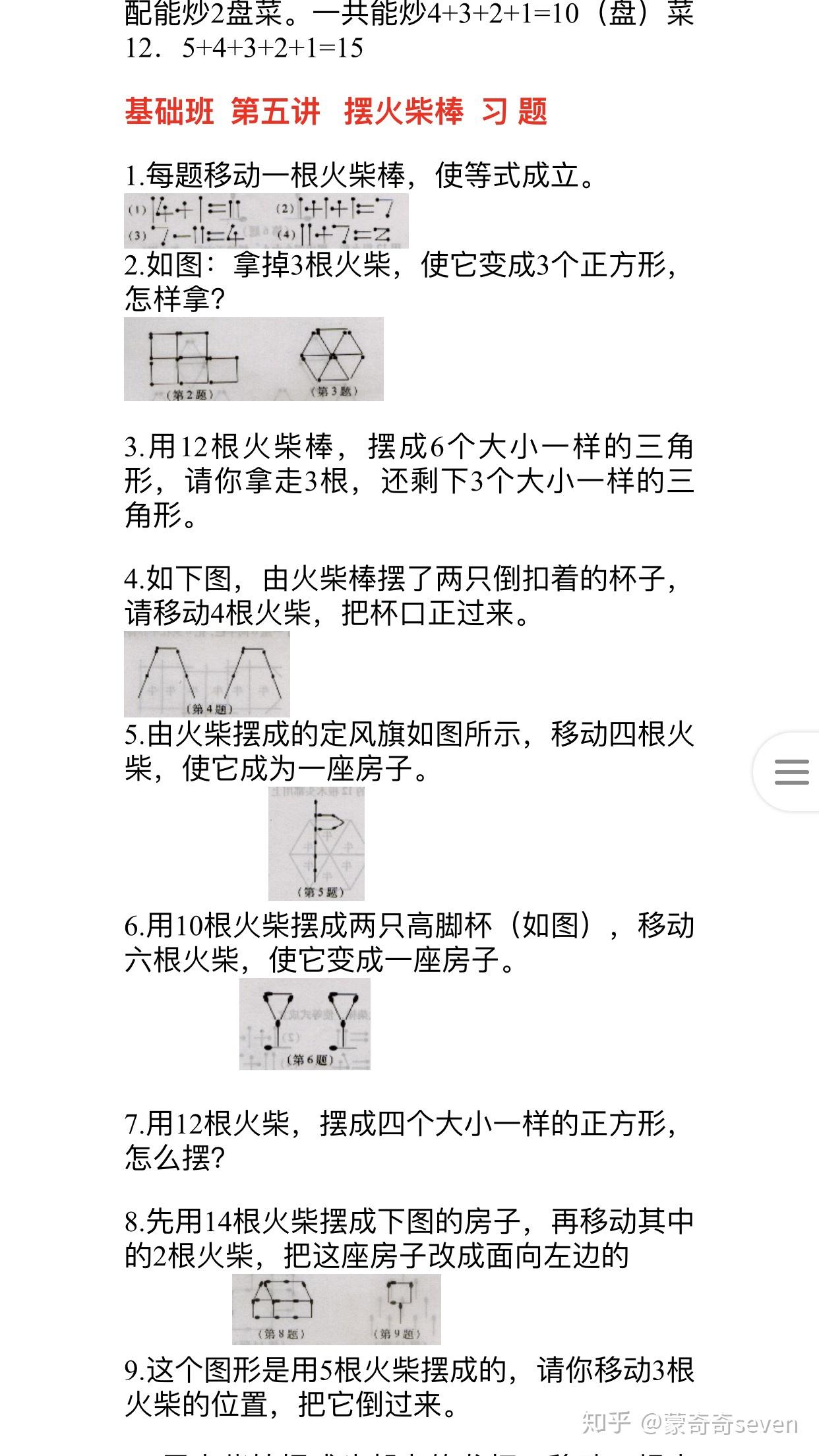View the two goblets matchstick figure
819x1456 pixels.
click(305, 1024)
